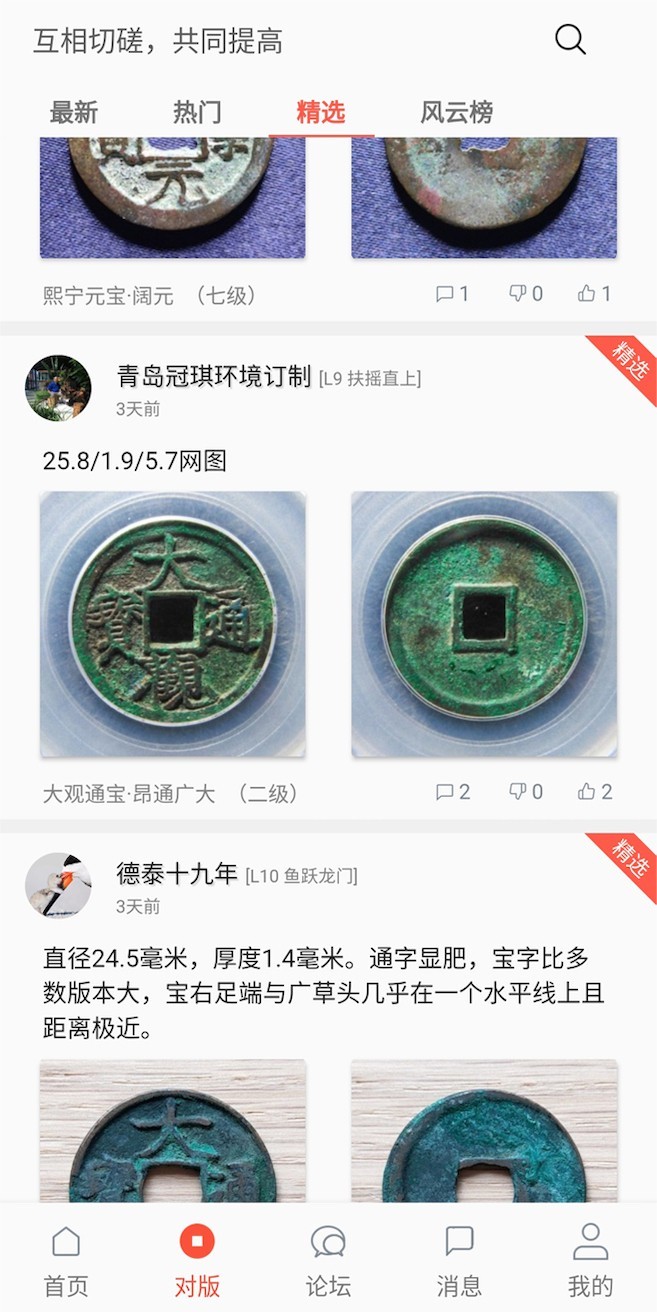Switch to the 最新 tab
Image resolution: width=657 pixels, height=1312 pixels.
[x=74, y=112]
